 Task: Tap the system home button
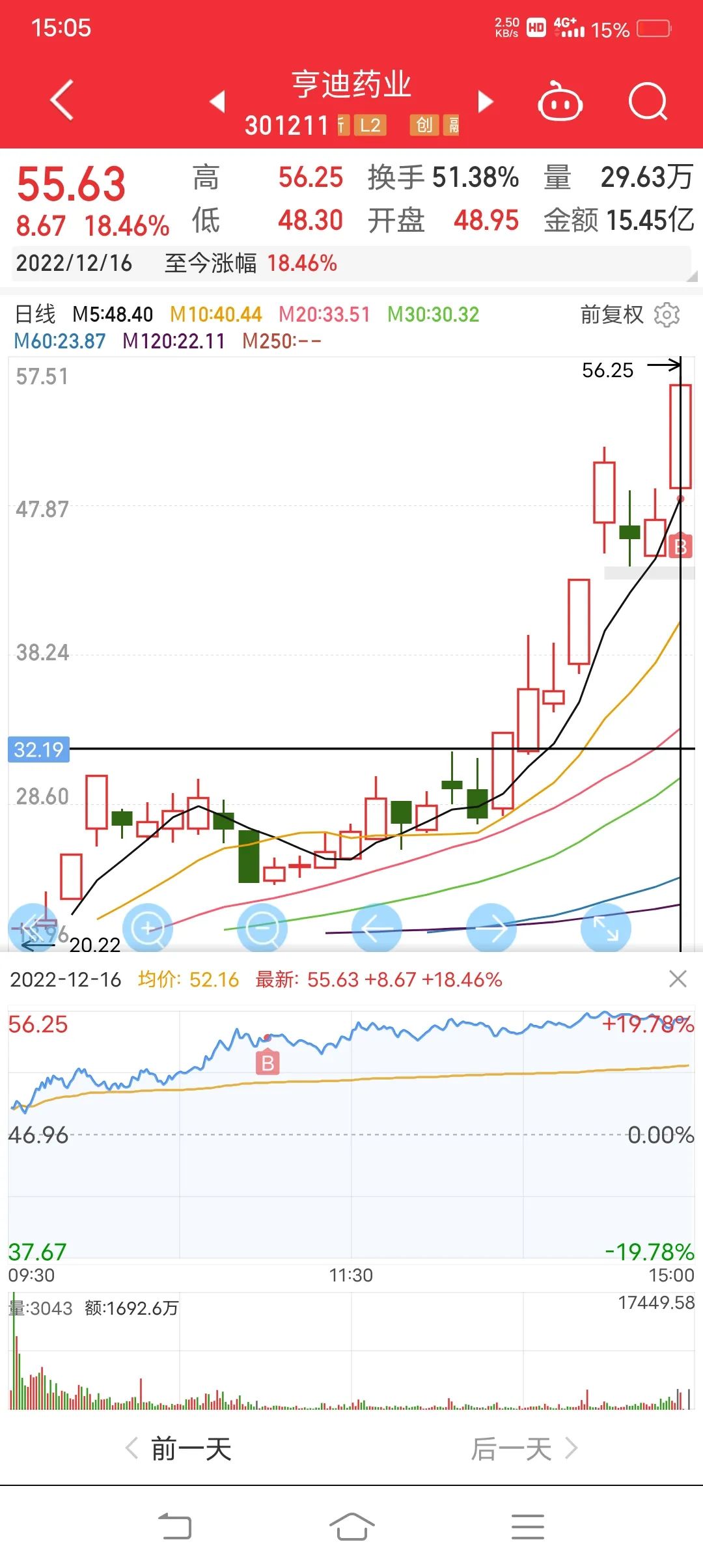[351, 1526]
